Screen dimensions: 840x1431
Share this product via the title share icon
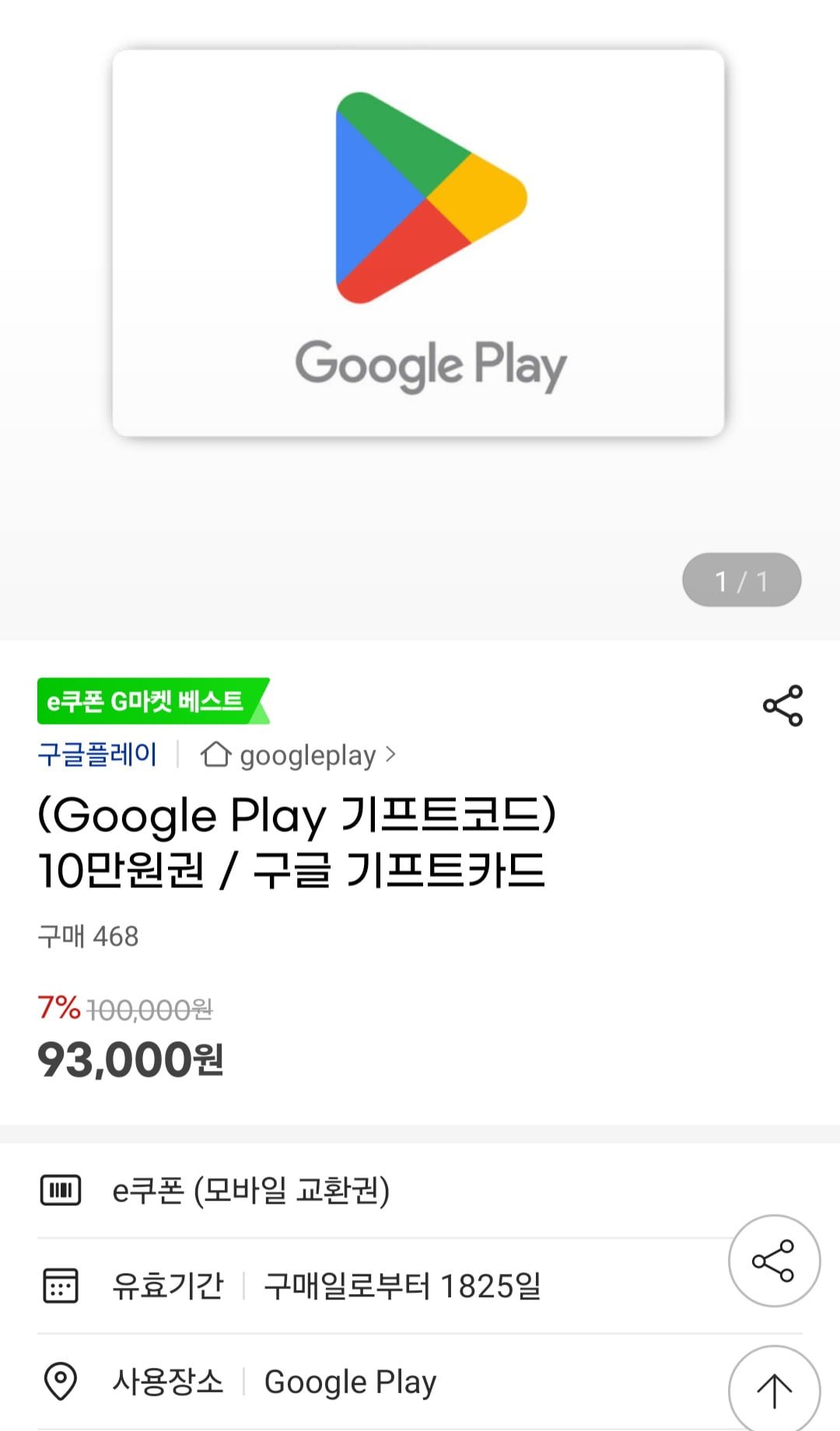pyautogui.click(x=782, y=705)
